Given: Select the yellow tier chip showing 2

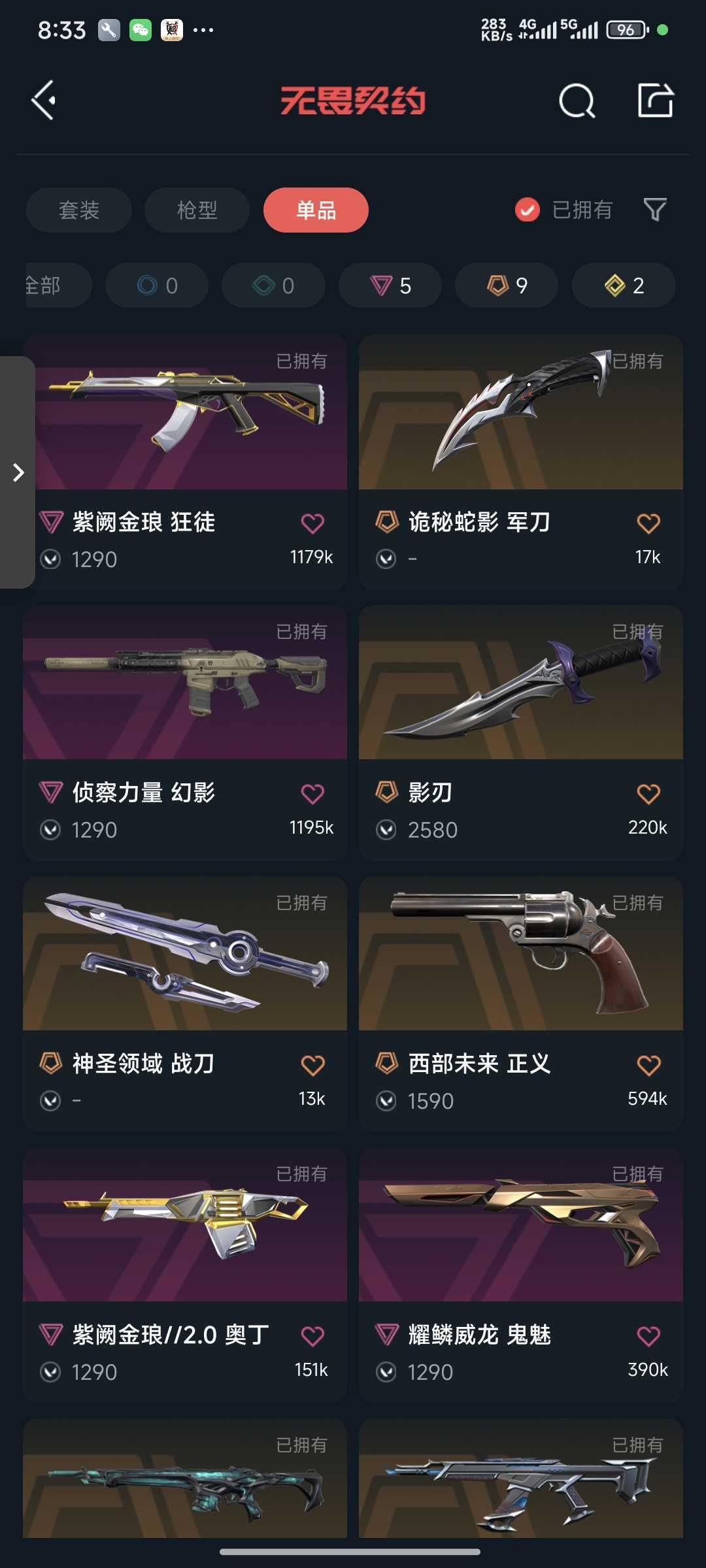Looking at the screenshot, I should pos(624,285).
